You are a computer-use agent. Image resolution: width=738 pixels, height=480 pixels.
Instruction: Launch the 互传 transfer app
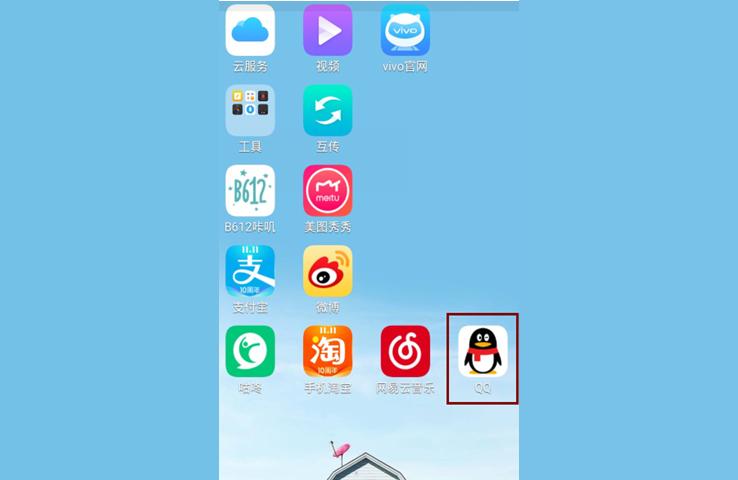coord(328,111)
